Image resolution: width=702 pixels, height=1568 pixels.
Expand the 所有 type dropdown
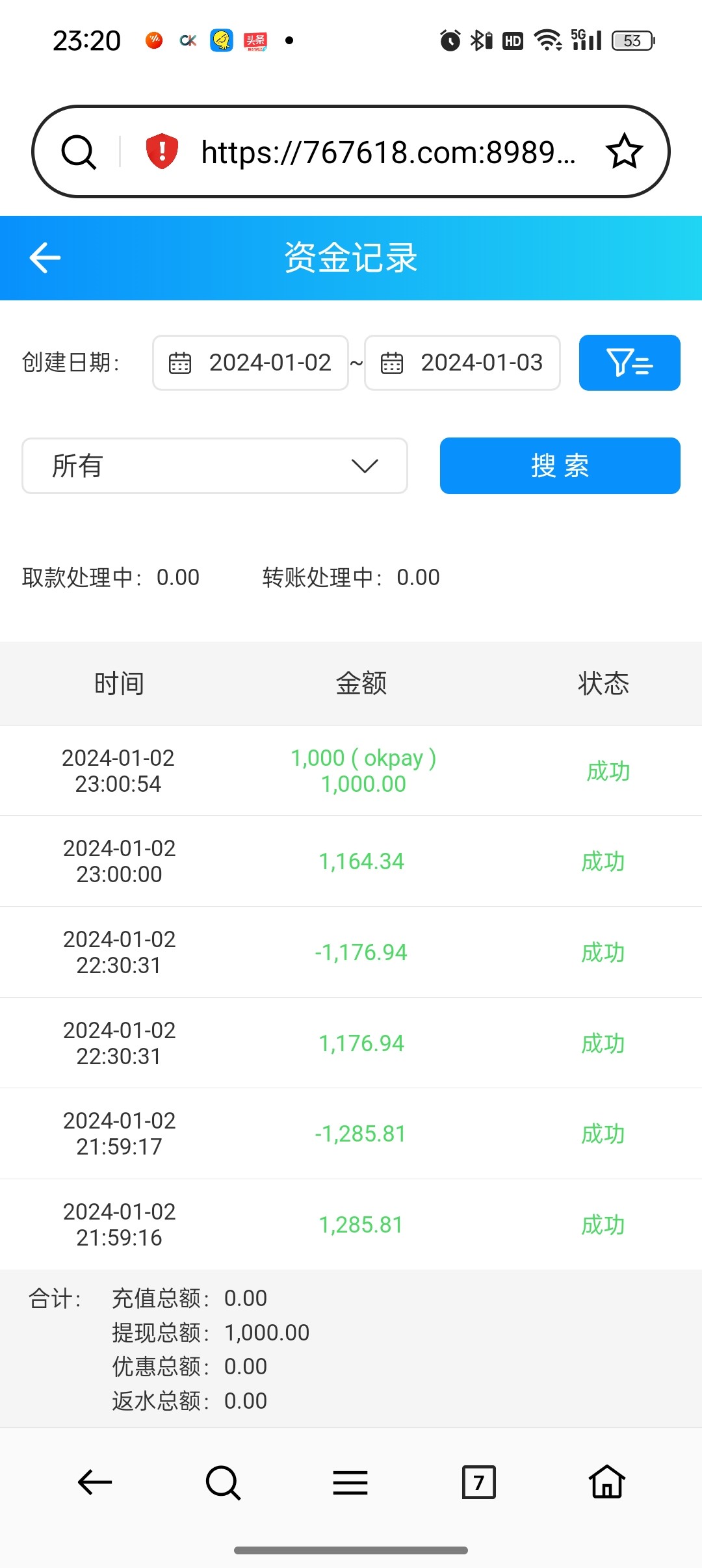[214, 466]
